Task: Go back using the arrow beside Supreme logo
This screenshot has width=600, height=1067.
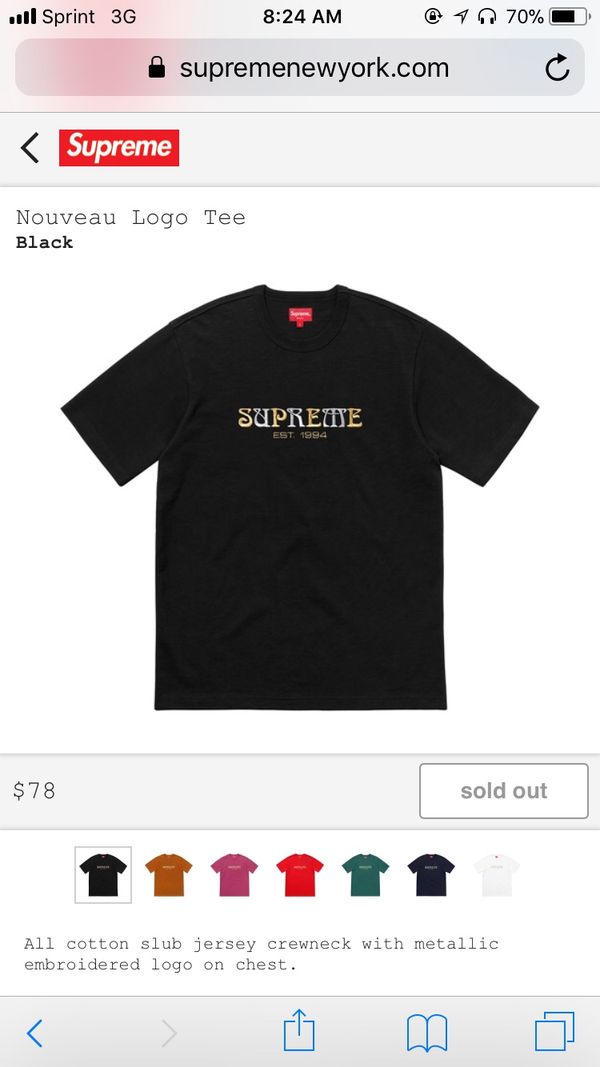Action: coord(29,148)
